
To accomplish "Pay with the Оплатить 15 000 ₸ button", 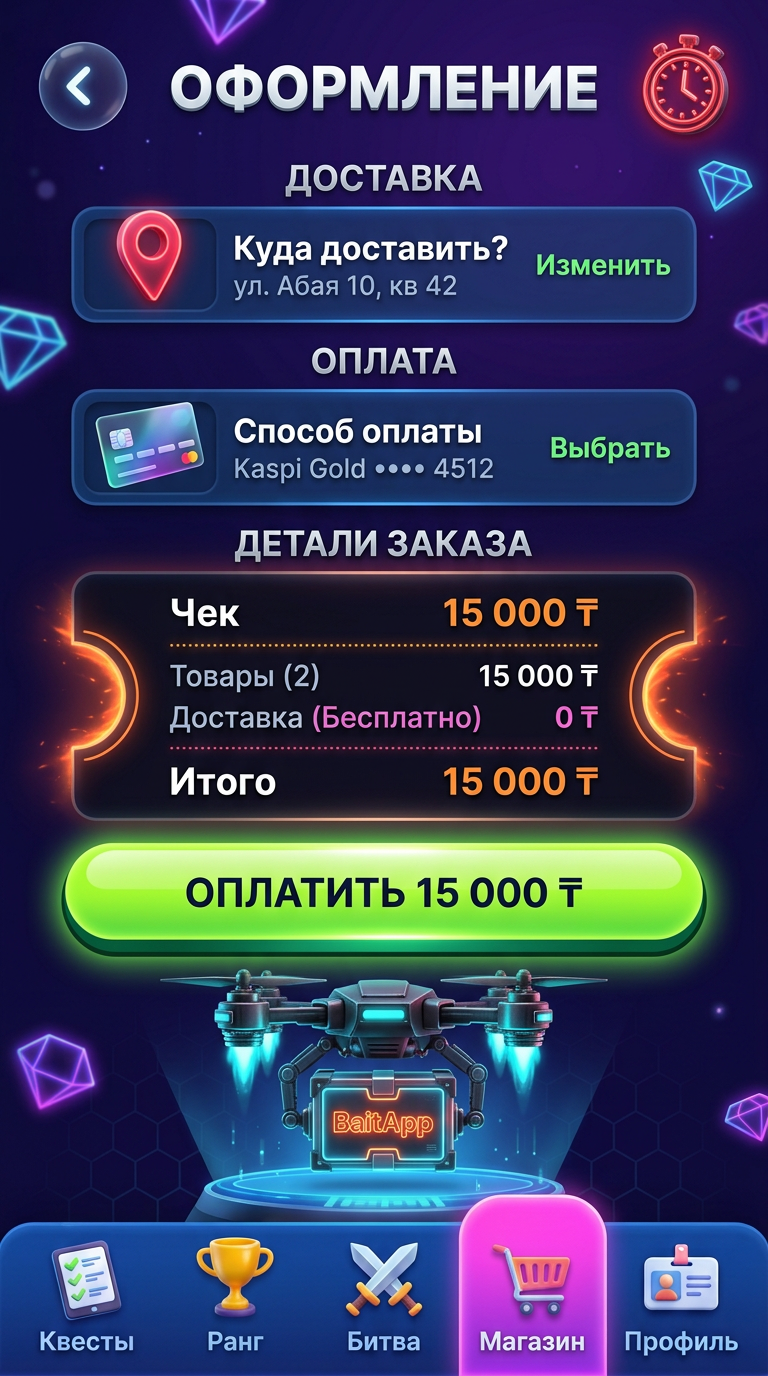I will [384, 893].
